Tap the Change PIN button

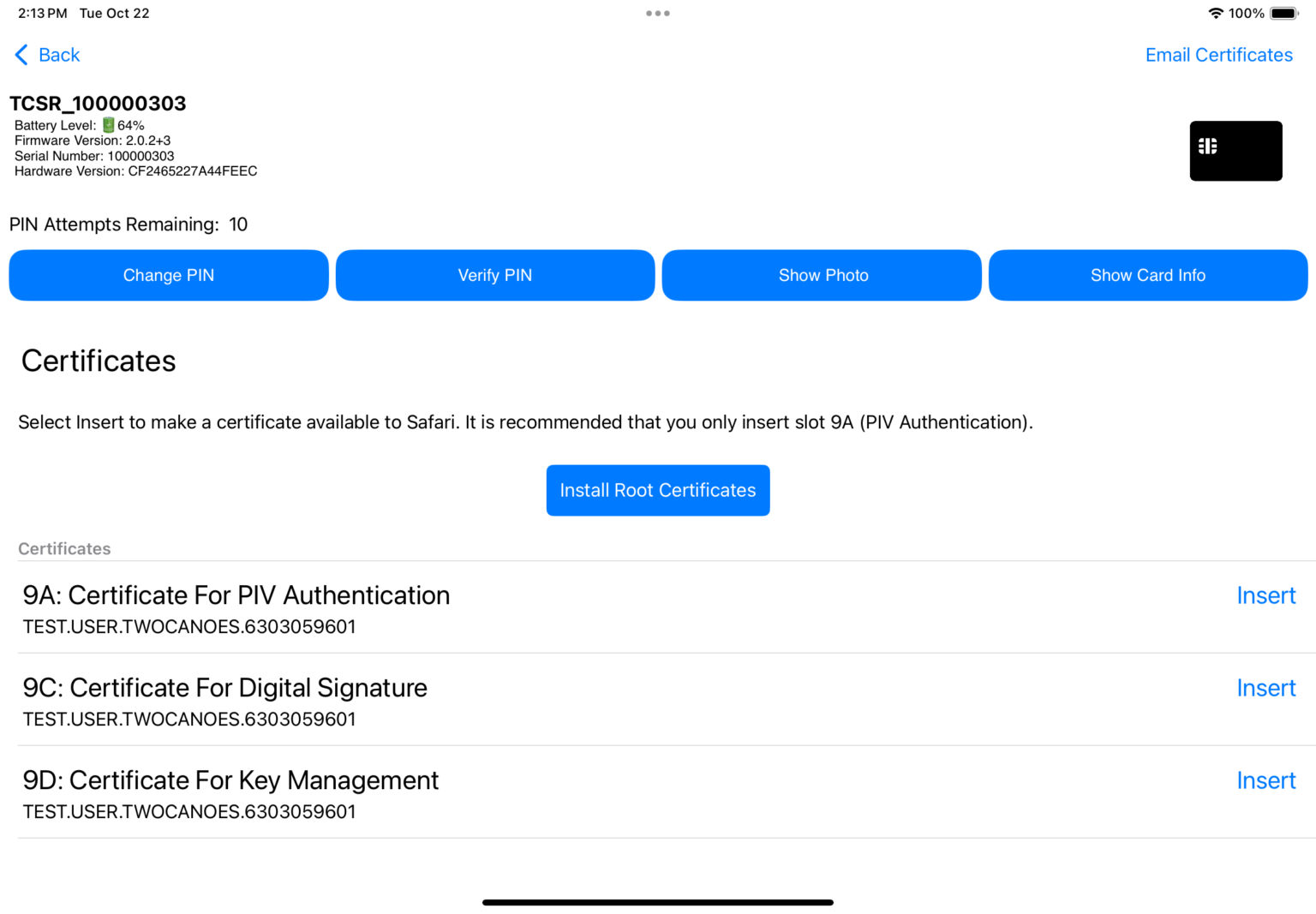[169, 275]
